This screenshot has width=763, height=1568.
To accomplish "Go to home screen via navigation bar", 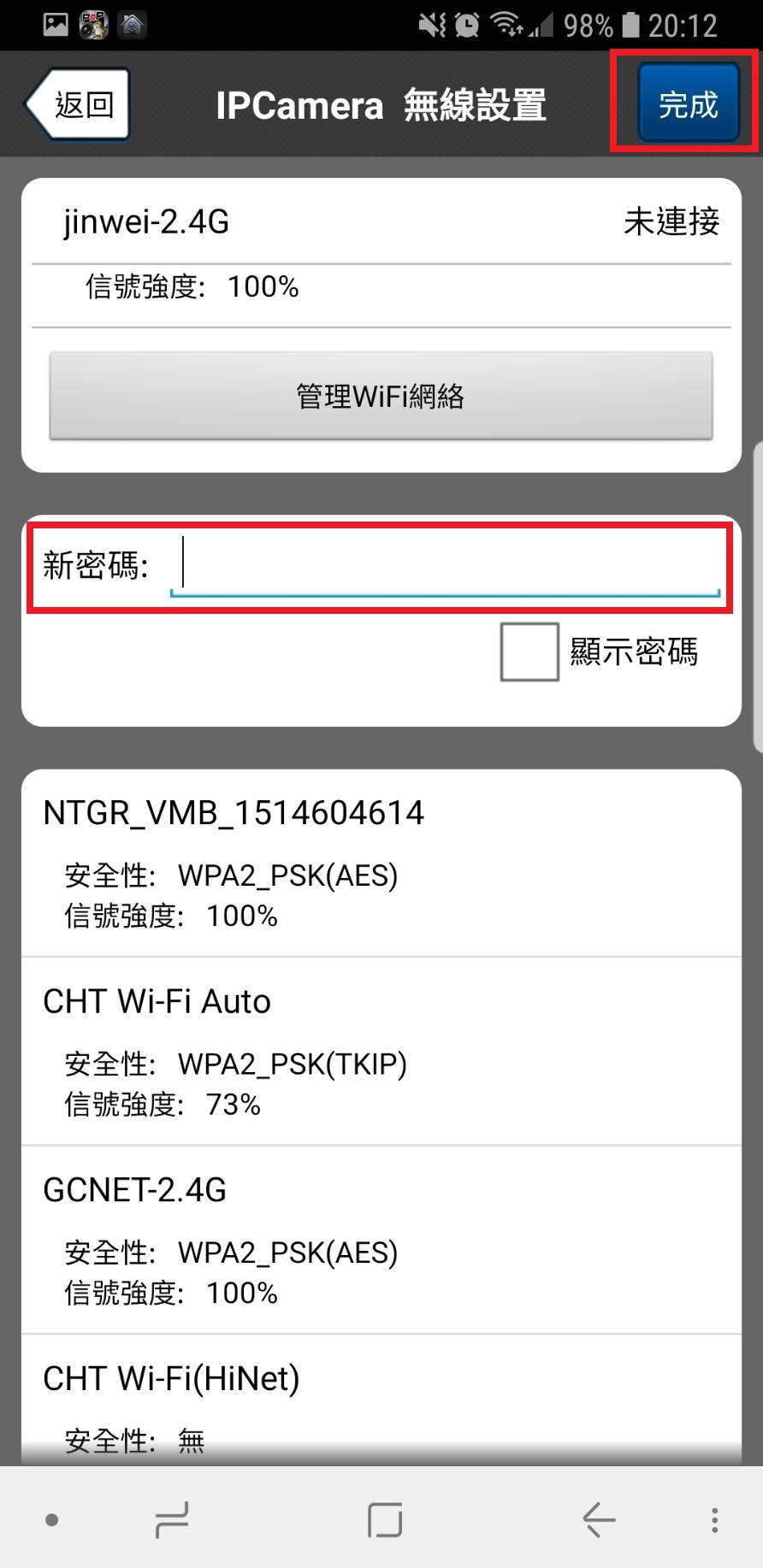I will (384, 1519).
